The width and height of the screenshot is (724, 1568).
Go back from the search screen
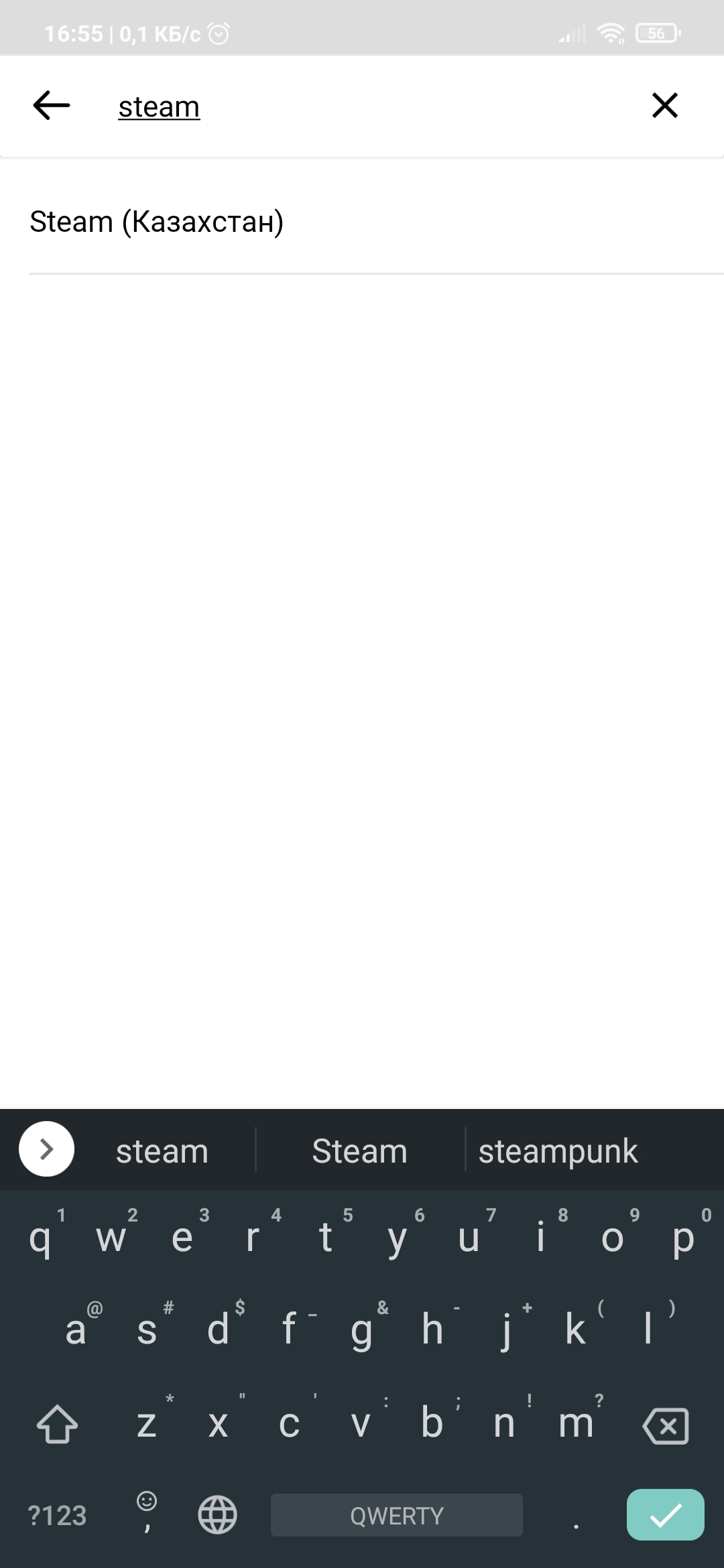click(x=51, y=105)
